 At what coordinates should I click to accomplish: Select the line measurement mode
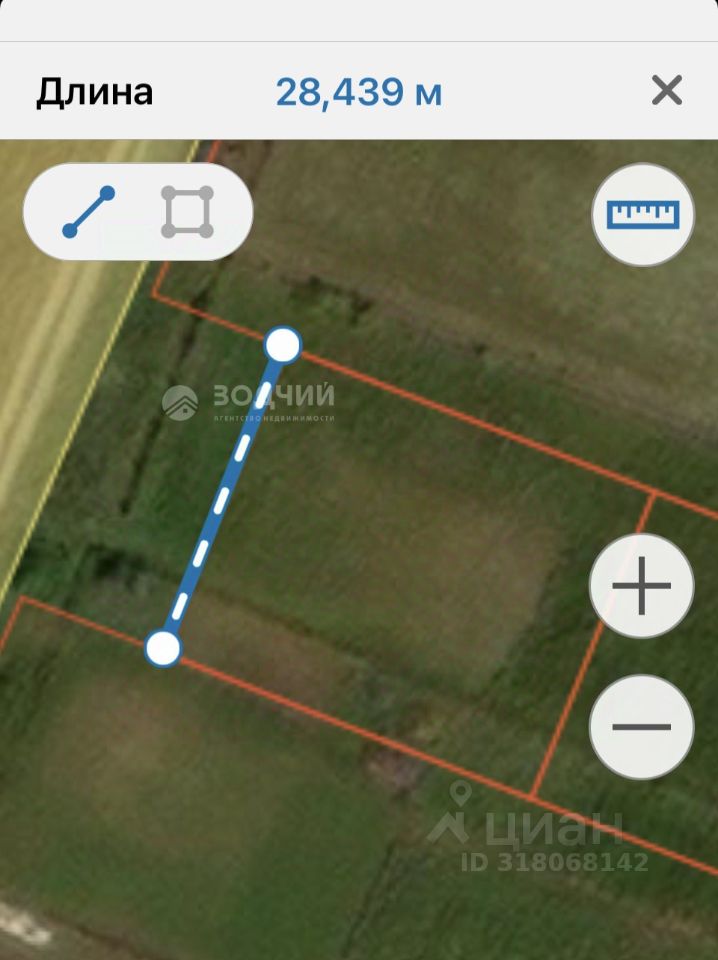[89, 212]
